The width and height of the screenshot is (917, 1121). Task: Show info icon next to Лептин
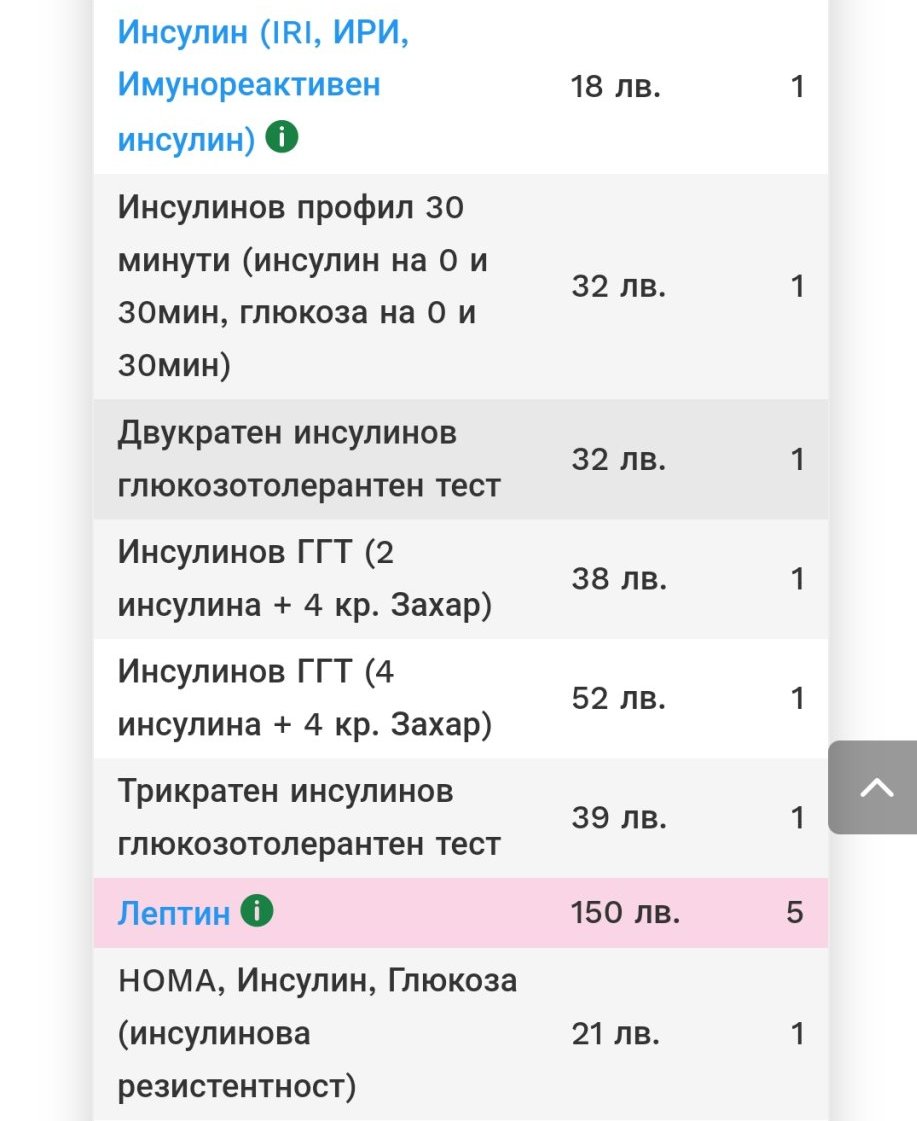coord(257,911)
